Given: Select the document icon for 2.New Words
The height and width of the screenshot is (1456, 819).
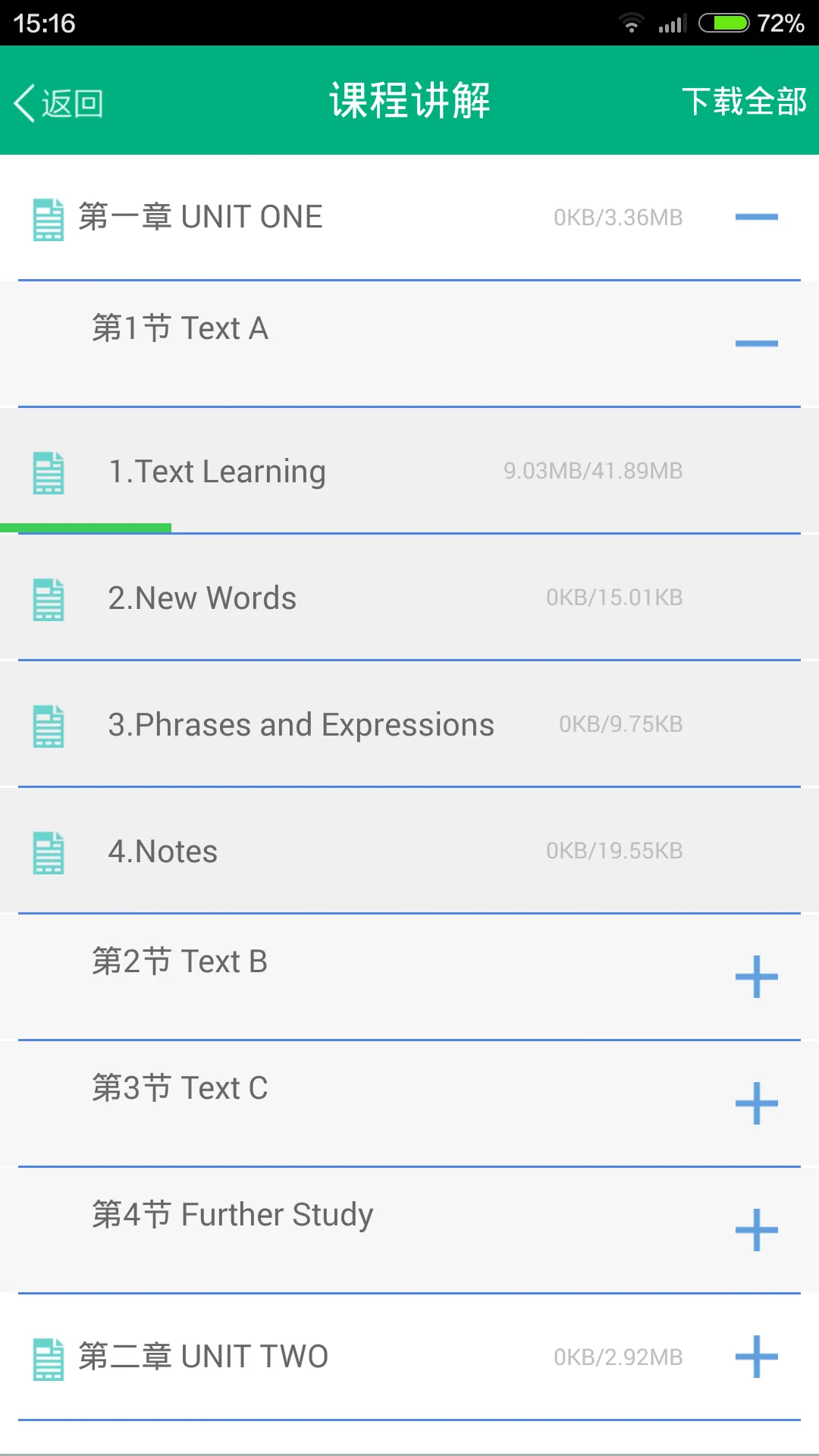Looking at the screenshot, I should pyautogui.click(x=47, y=598).
